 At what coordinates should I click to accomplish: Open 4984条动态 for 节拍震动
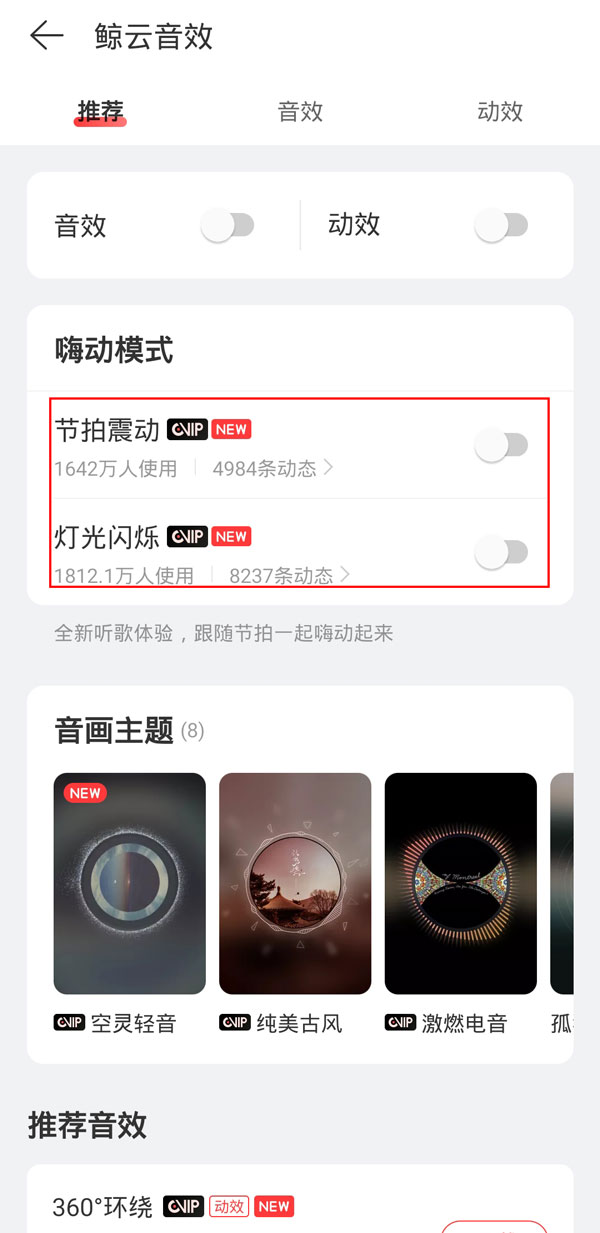(x=272, y=468)
